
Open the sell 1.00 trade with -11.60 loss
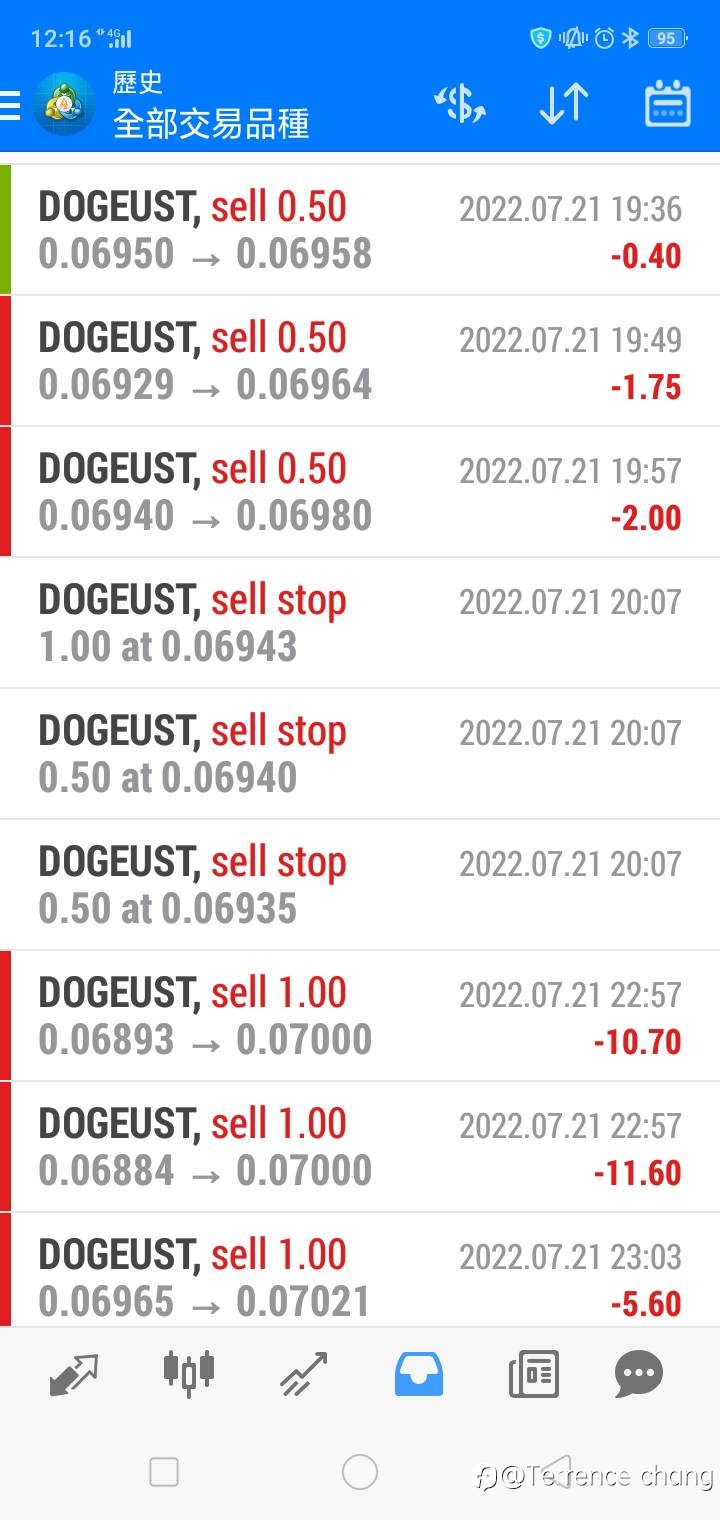(360, 1147)
